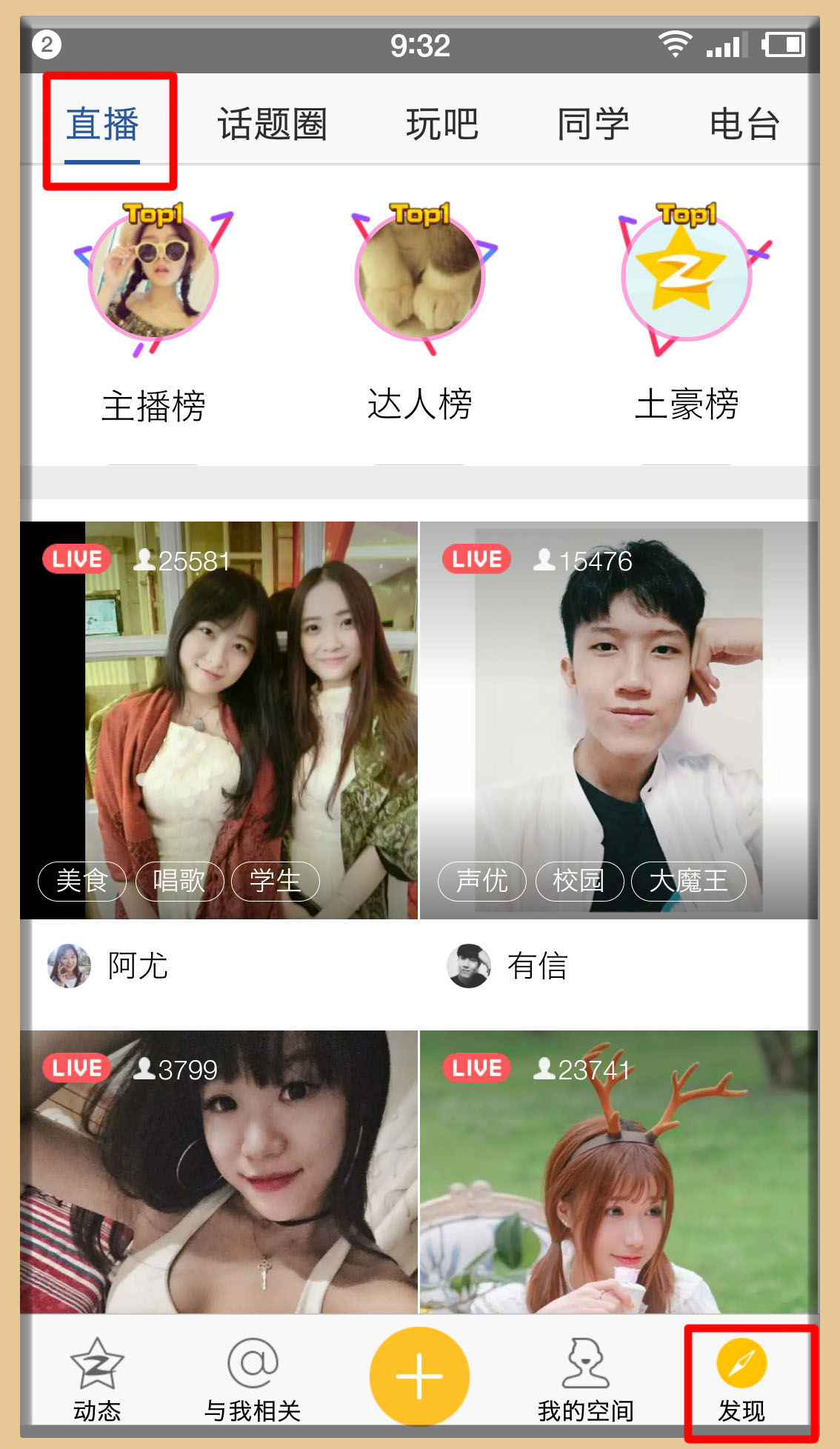Open the 主播榜 ranking
Image resolution: width=840 pixels, height=1449 pixels.
[153, 311]
